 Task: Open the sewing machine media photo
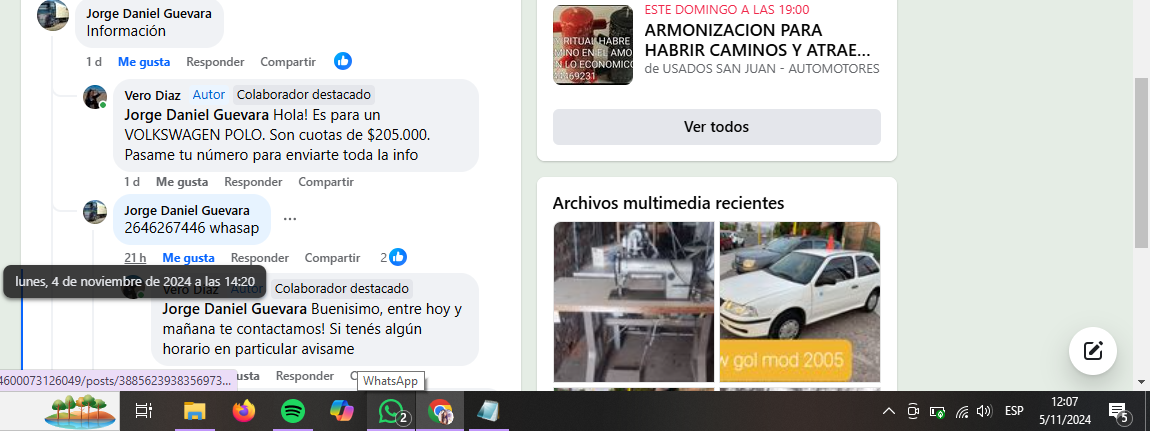point(633,301)
